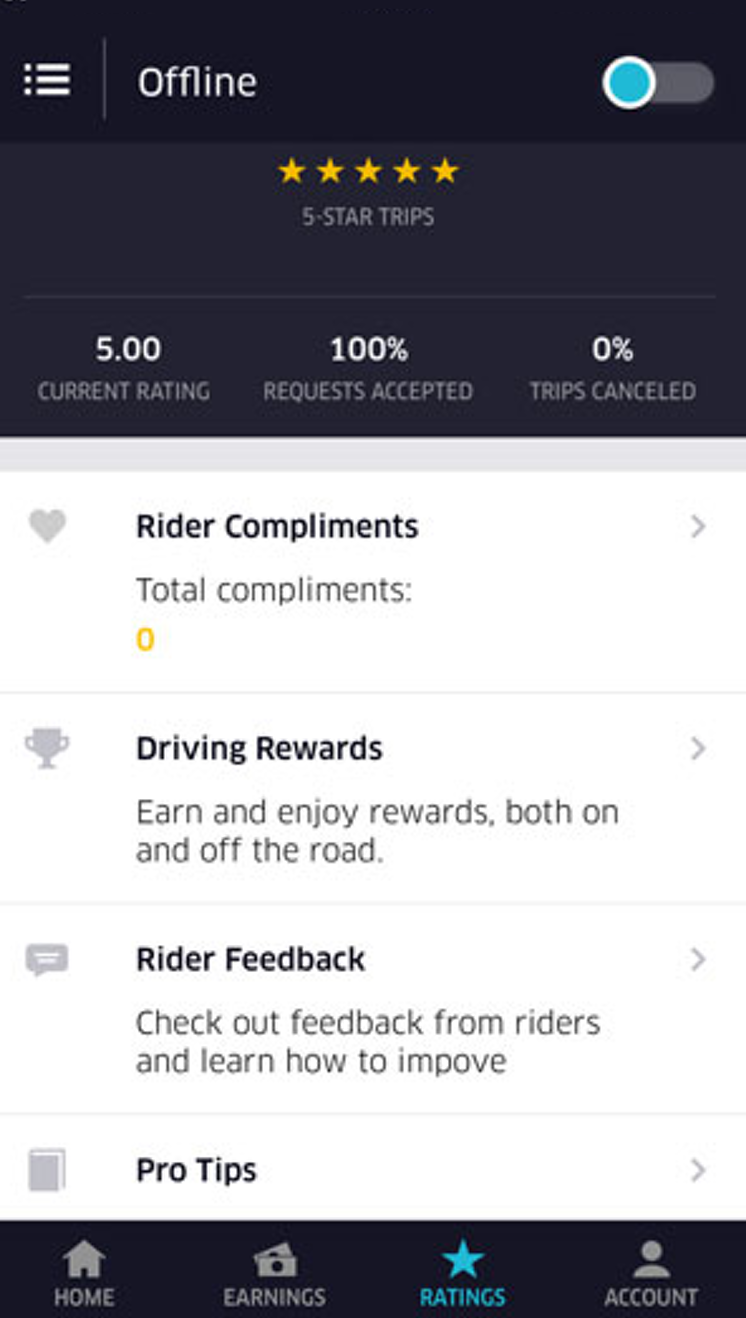Go to the Earnings tab
Screen dimensions: 746x1318
[x=274, y=1272]
